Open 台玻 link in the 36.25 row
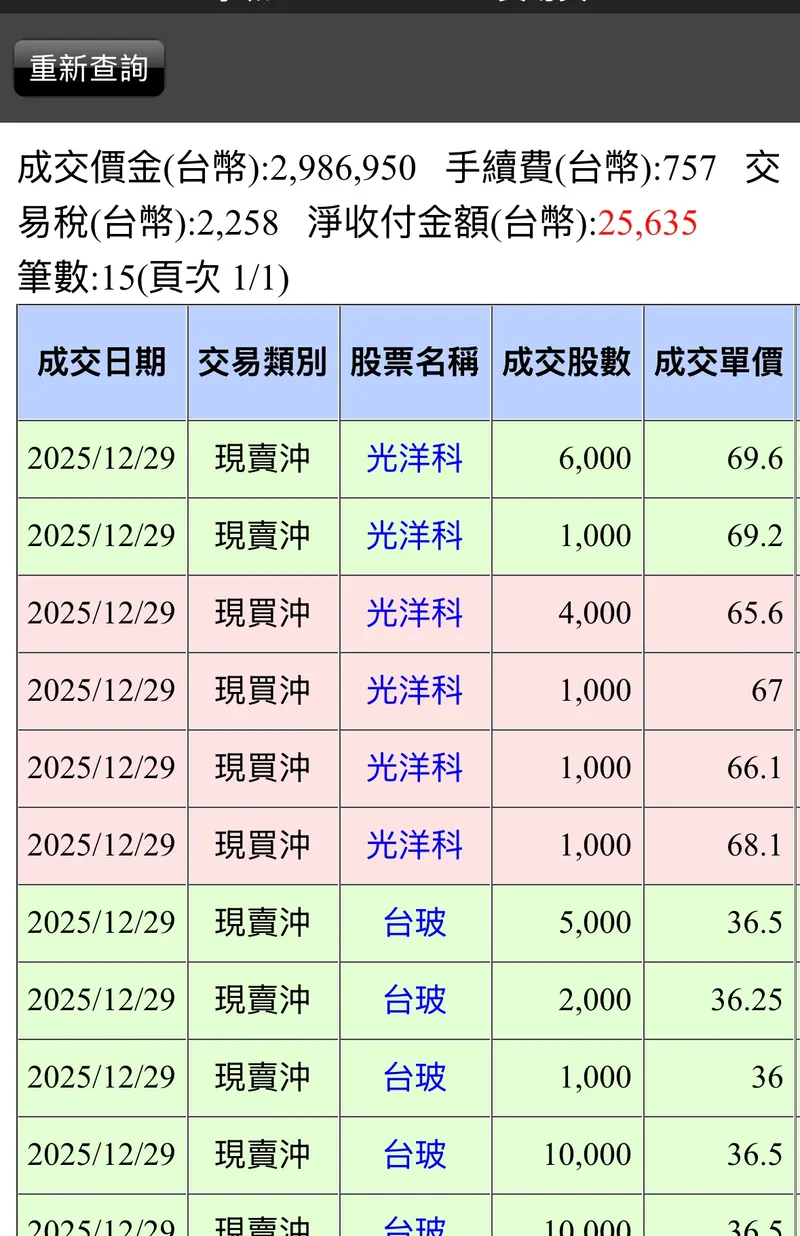The image size is (800, 1236). (x=415, y=1000)
